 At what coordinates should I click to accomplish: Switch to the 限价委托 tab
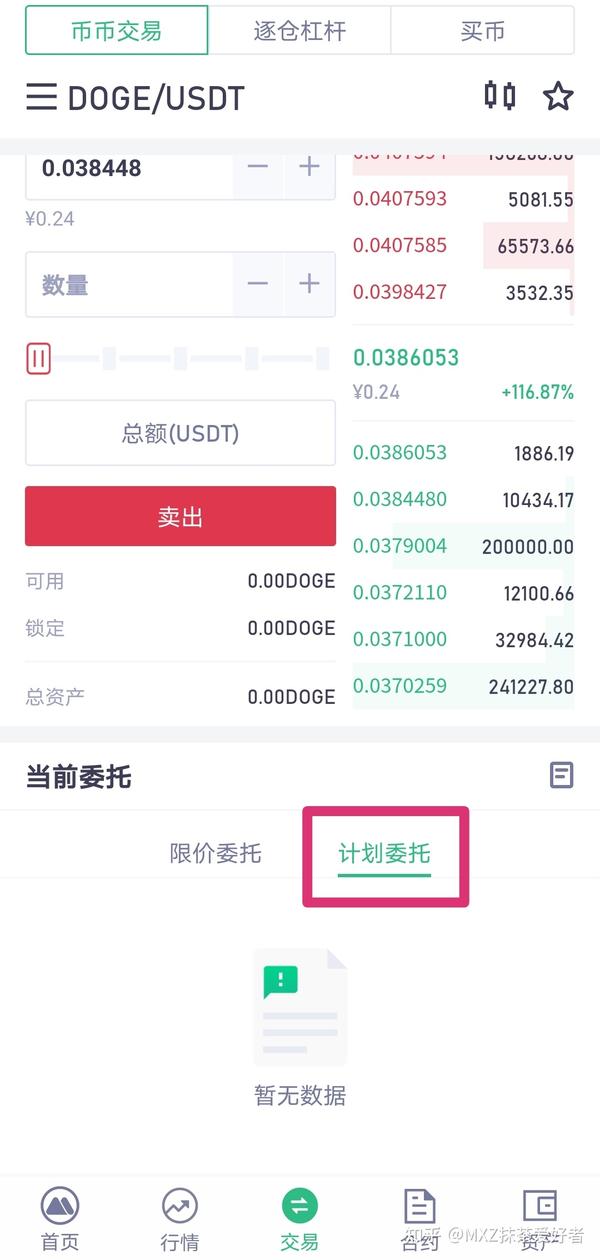pos(215,853)
